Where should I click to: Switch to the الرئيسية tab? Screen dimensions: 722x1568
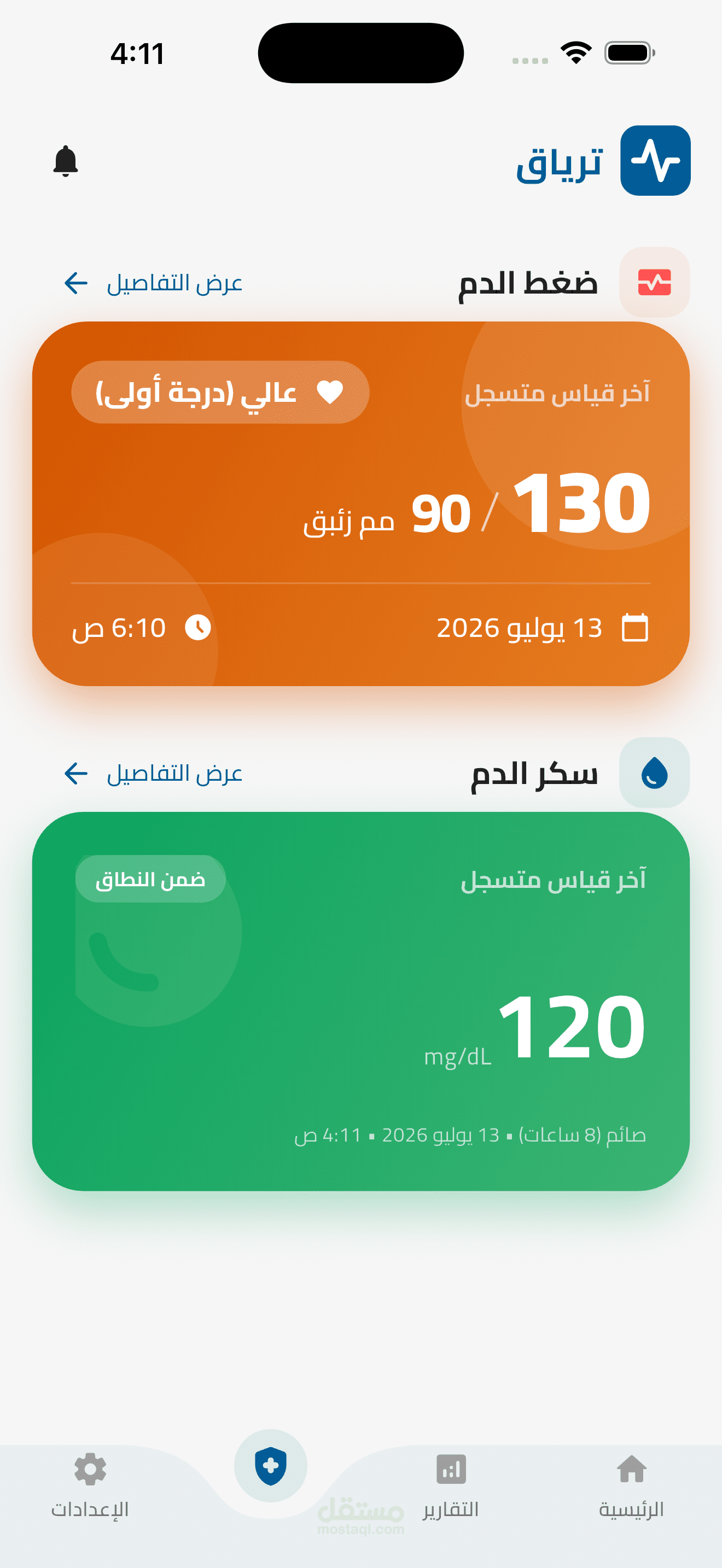[x=631, y=1487]
